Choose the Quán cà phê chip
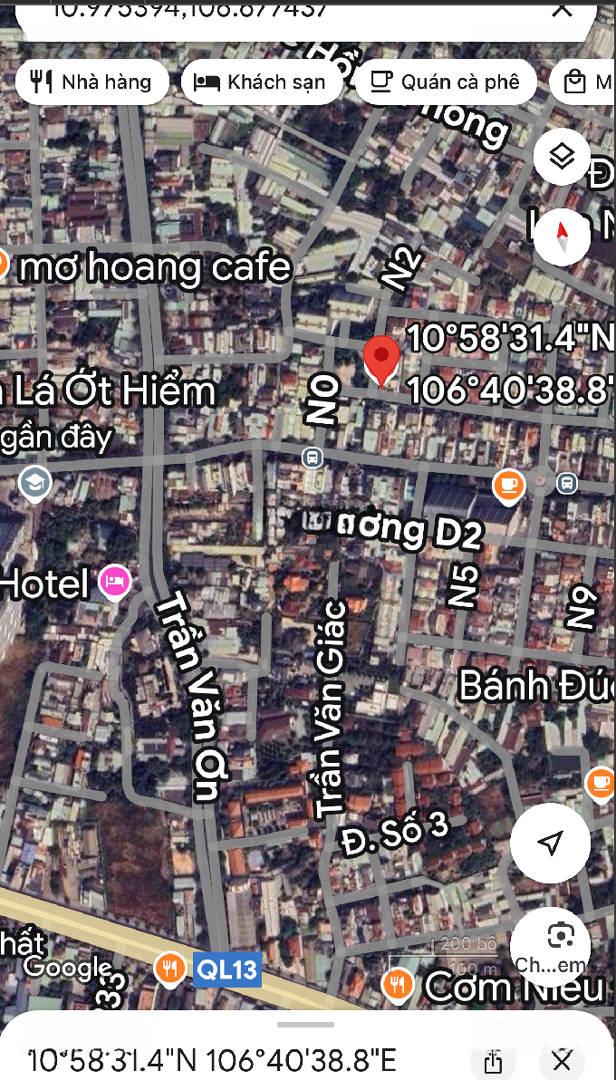 tap(445, 82)
